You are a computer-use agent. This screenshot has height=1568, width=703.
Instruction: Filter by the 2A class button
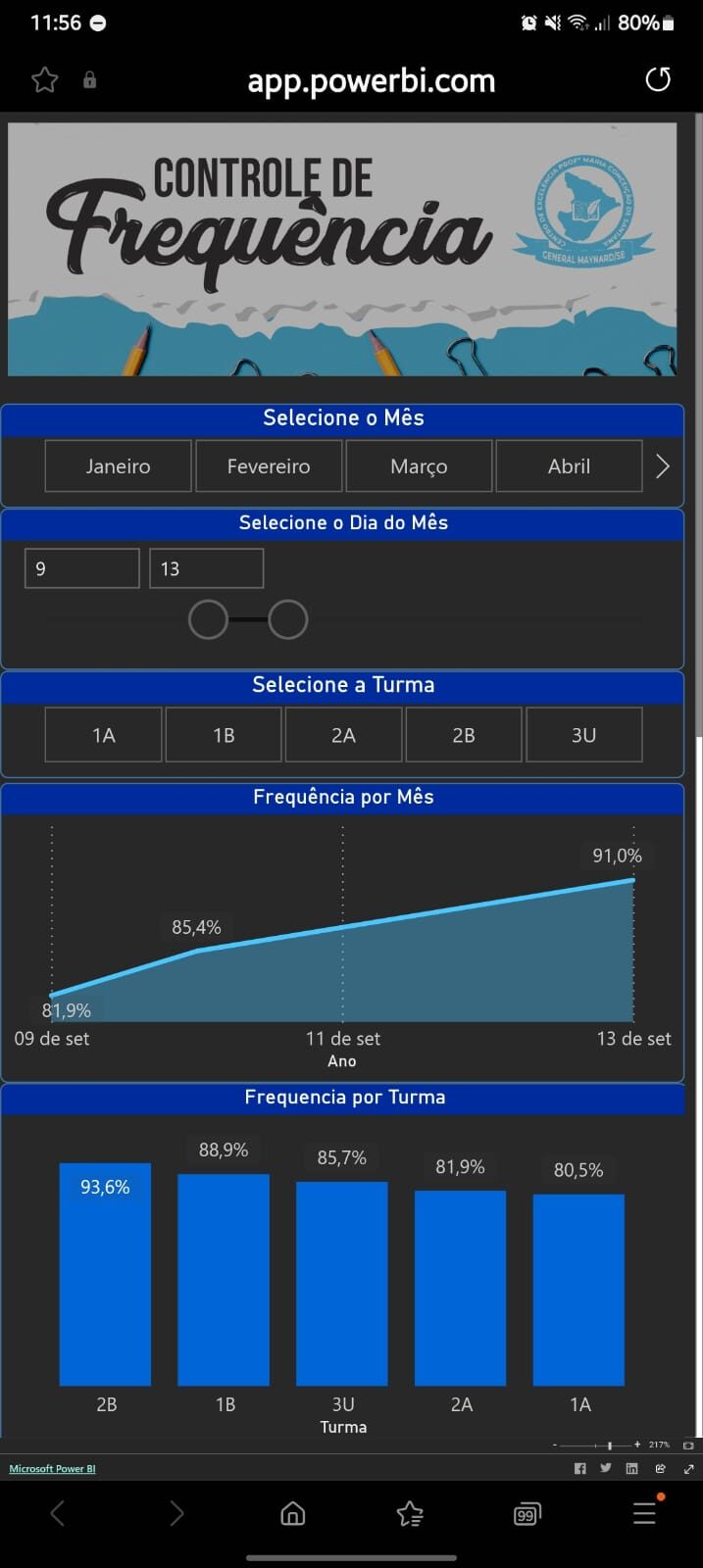tap(343, 735)
